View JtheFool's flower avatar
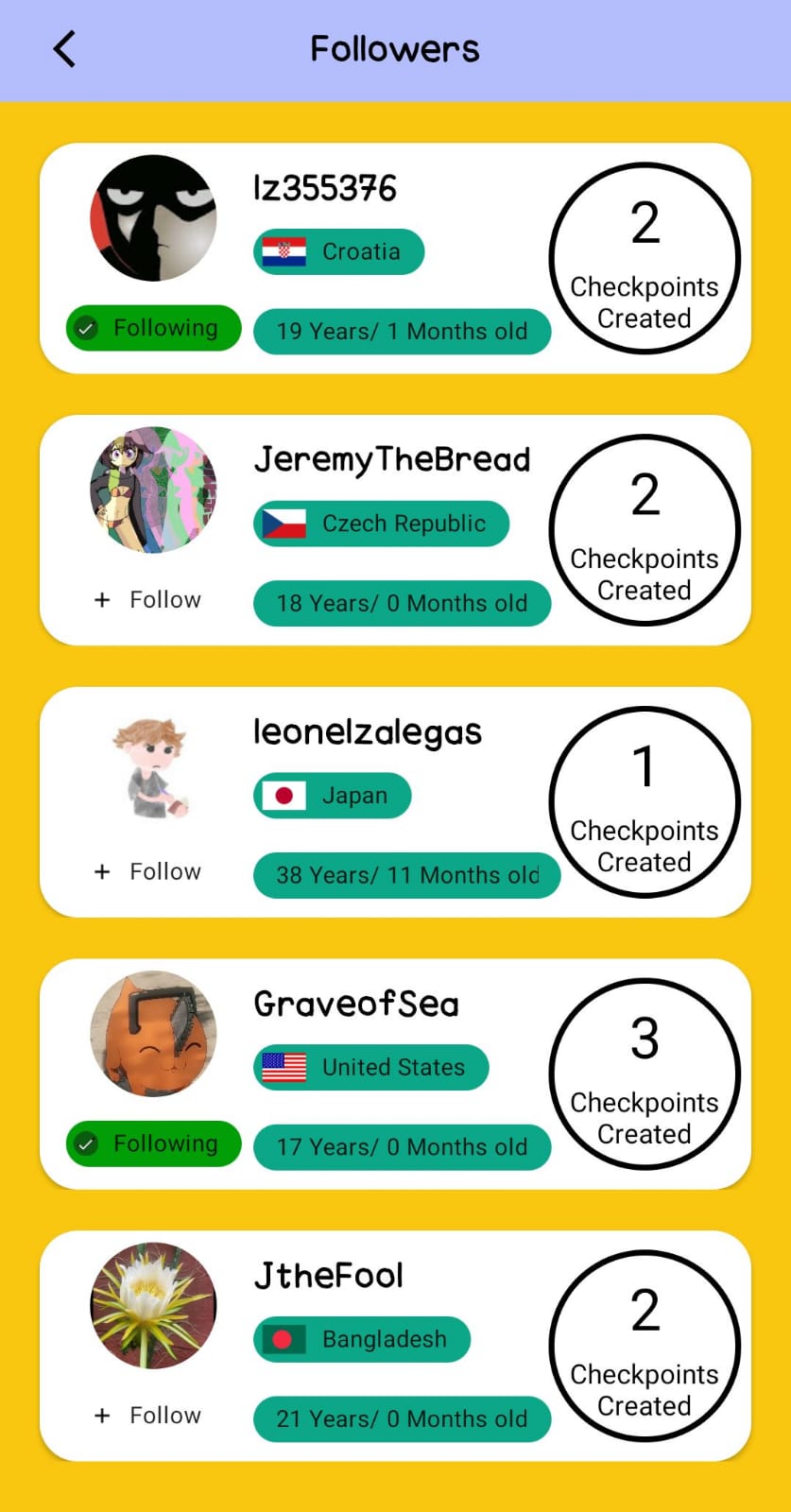Screen dimensions: 791x1512 click(x=153, y=1306)
